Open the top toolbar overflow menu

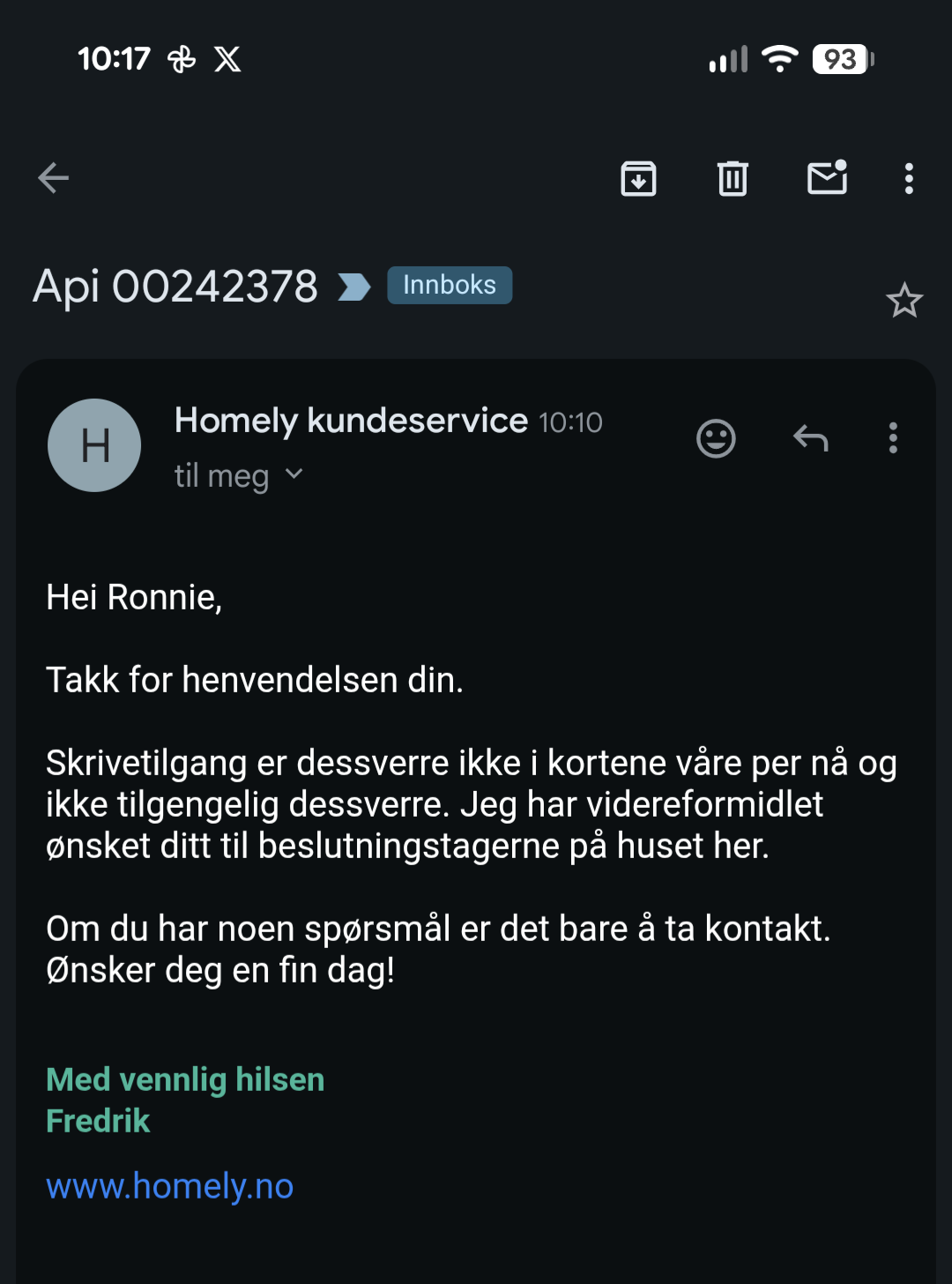(x=909, y=179)
